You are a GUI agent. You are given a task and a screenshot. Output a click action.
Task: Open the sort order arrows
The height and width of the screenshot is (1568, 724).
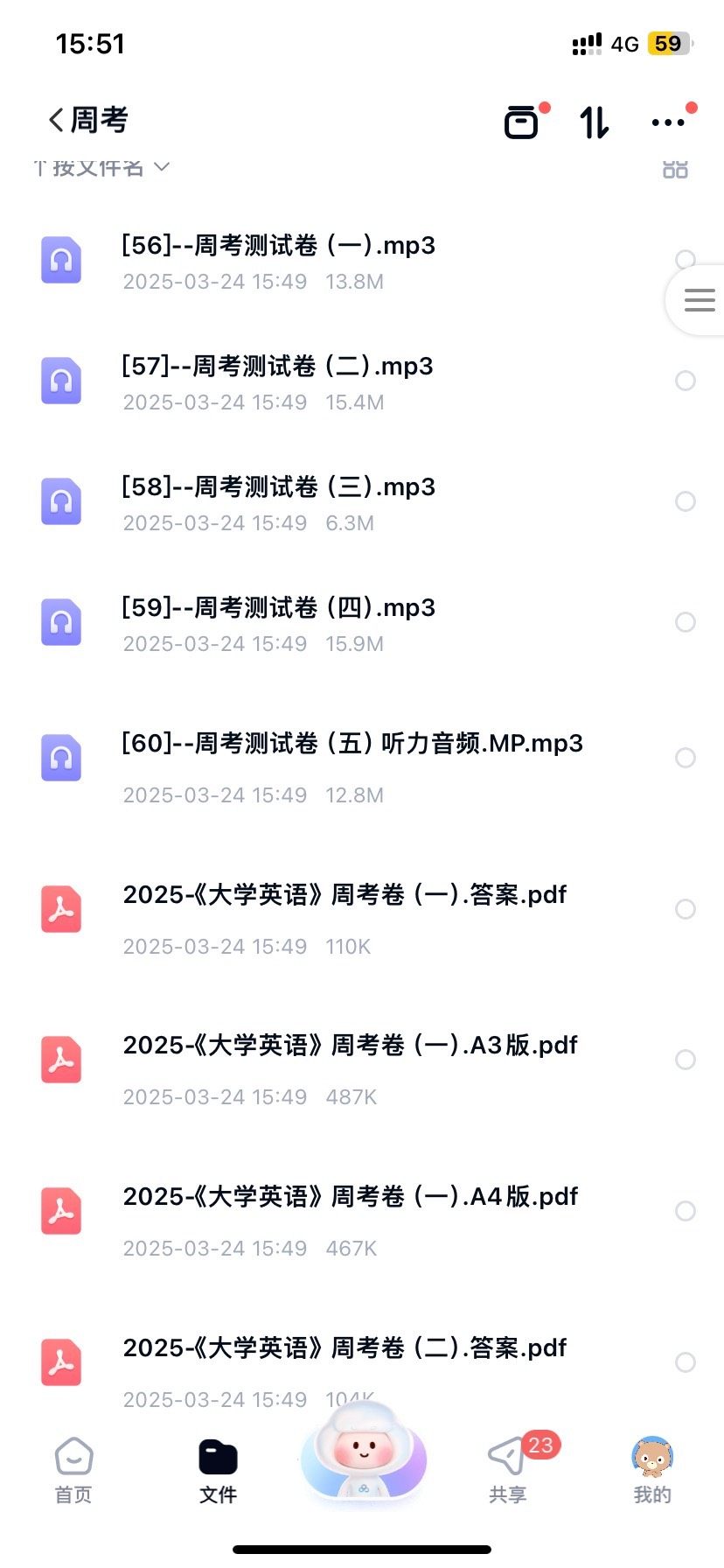pos(595,122)
